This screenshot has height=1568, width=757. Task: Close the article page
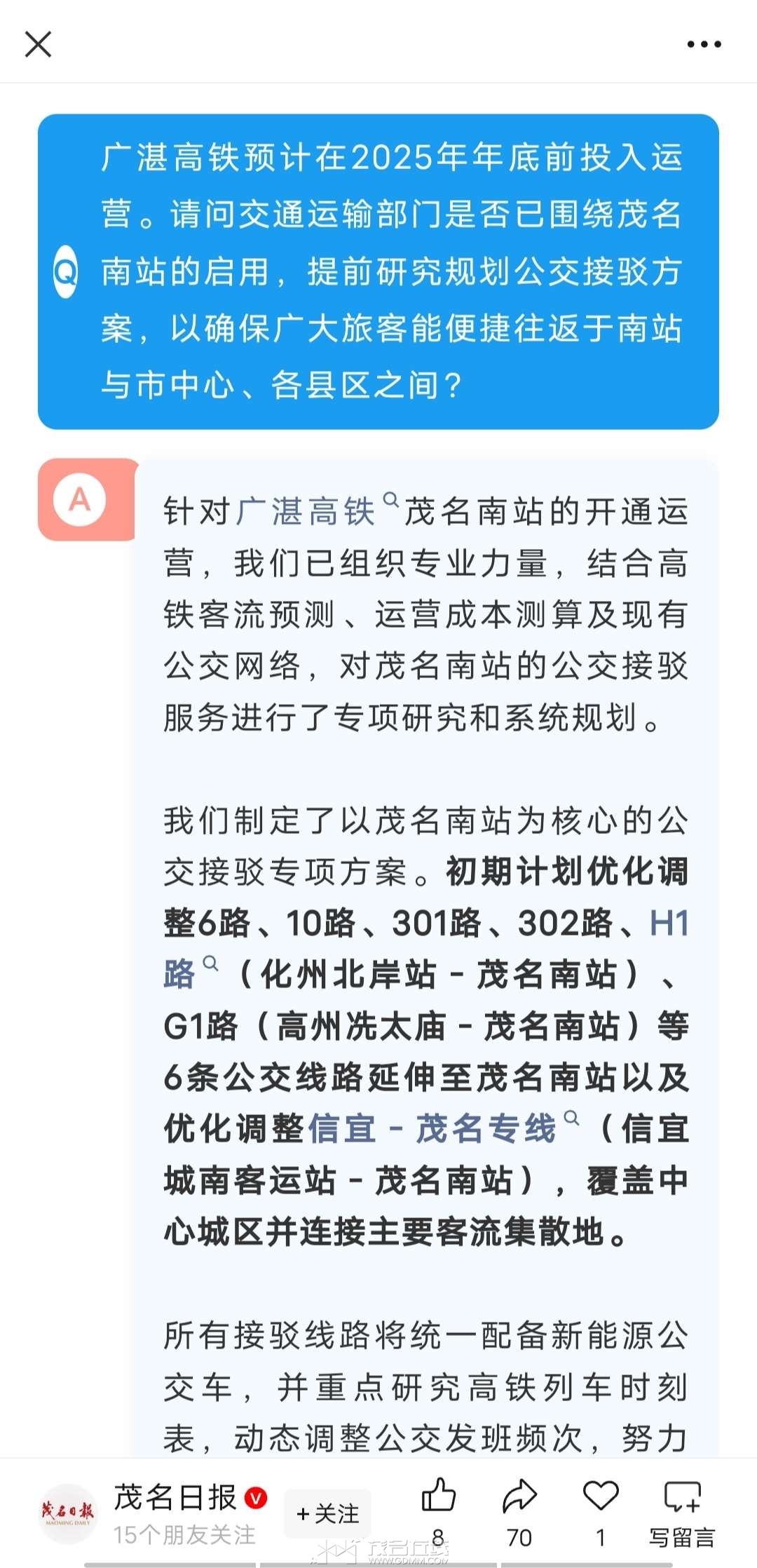(x=39, y=44)
